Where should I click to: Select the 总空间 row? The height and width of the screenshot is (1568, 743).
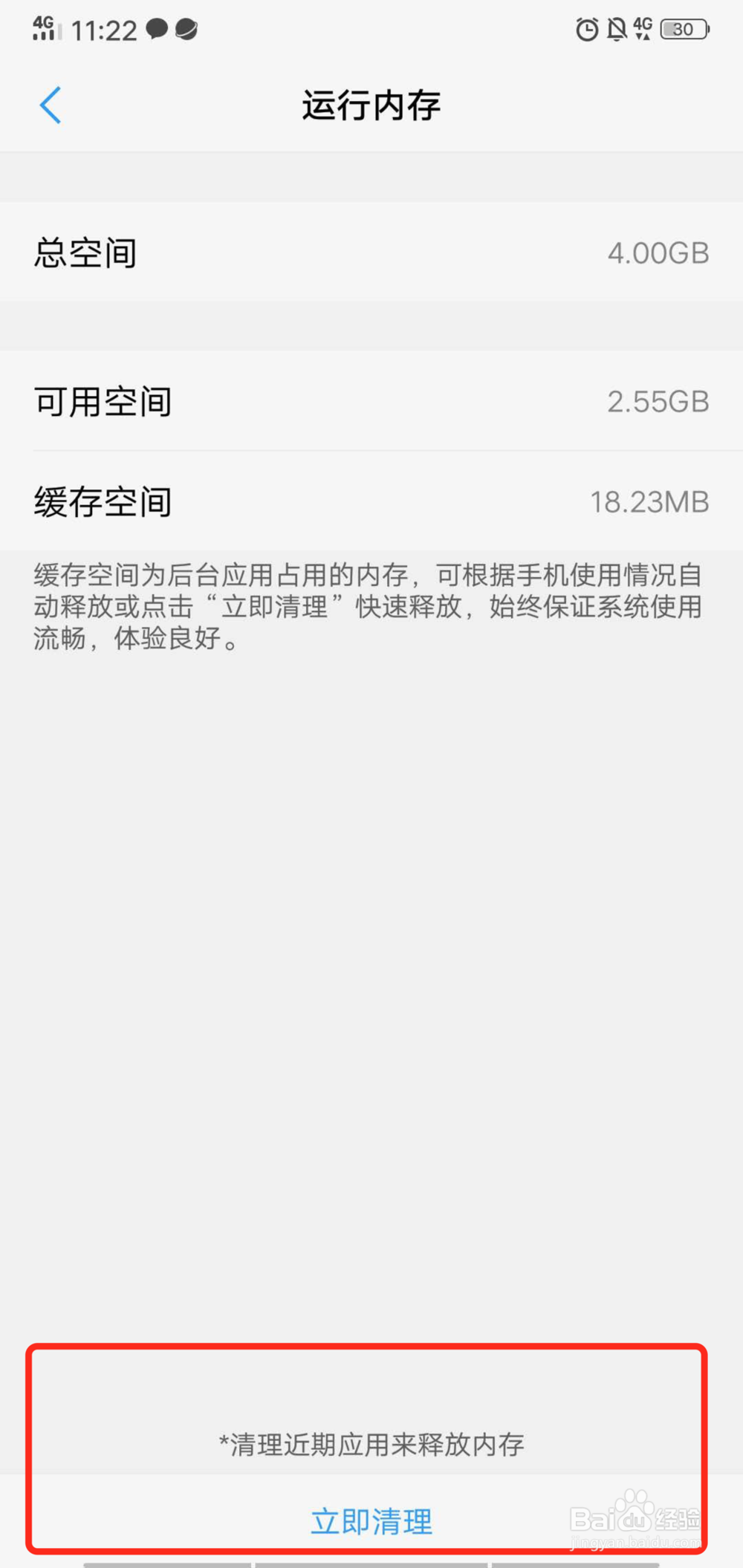pyautogui.click(x=371, y=253)
